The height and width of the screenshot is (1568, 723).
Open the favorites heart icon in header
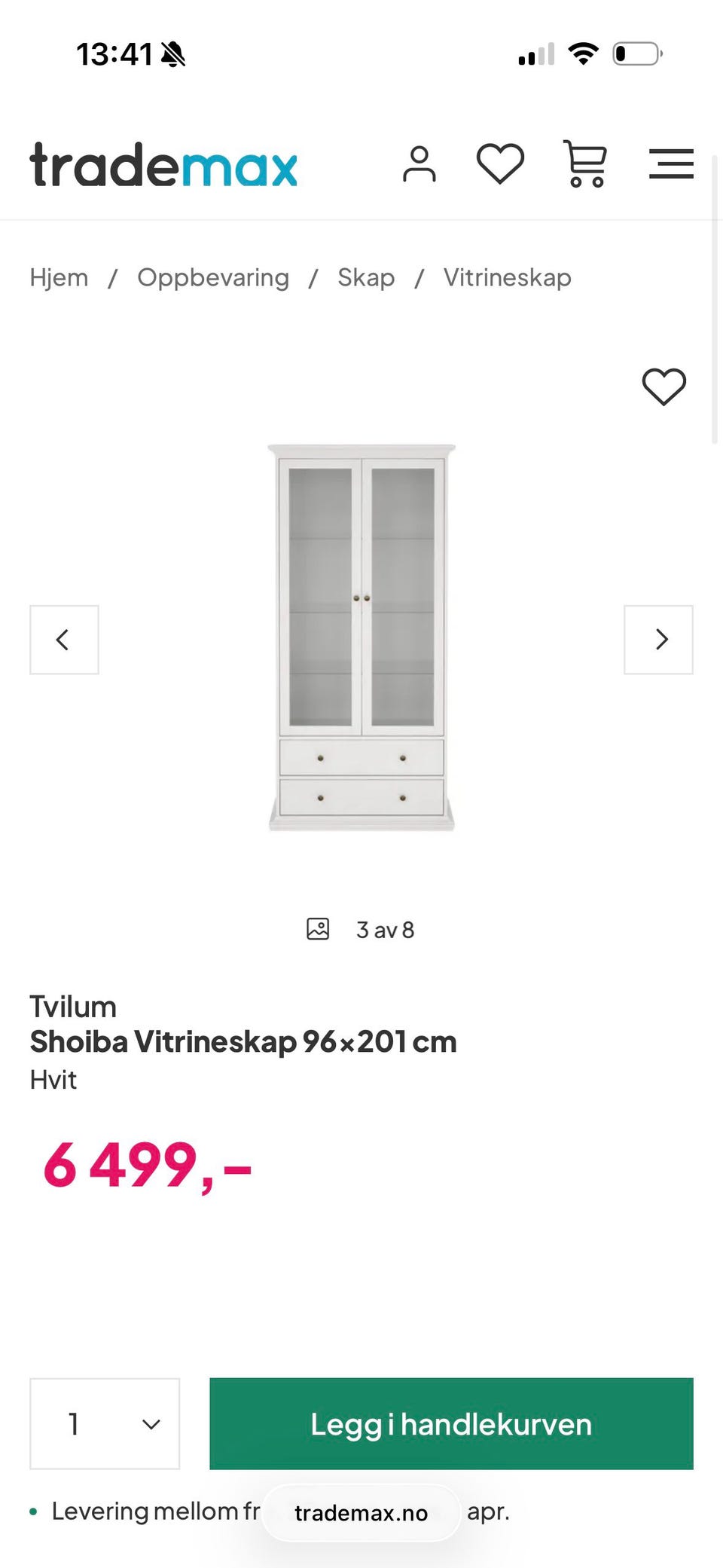click(500, 161)
